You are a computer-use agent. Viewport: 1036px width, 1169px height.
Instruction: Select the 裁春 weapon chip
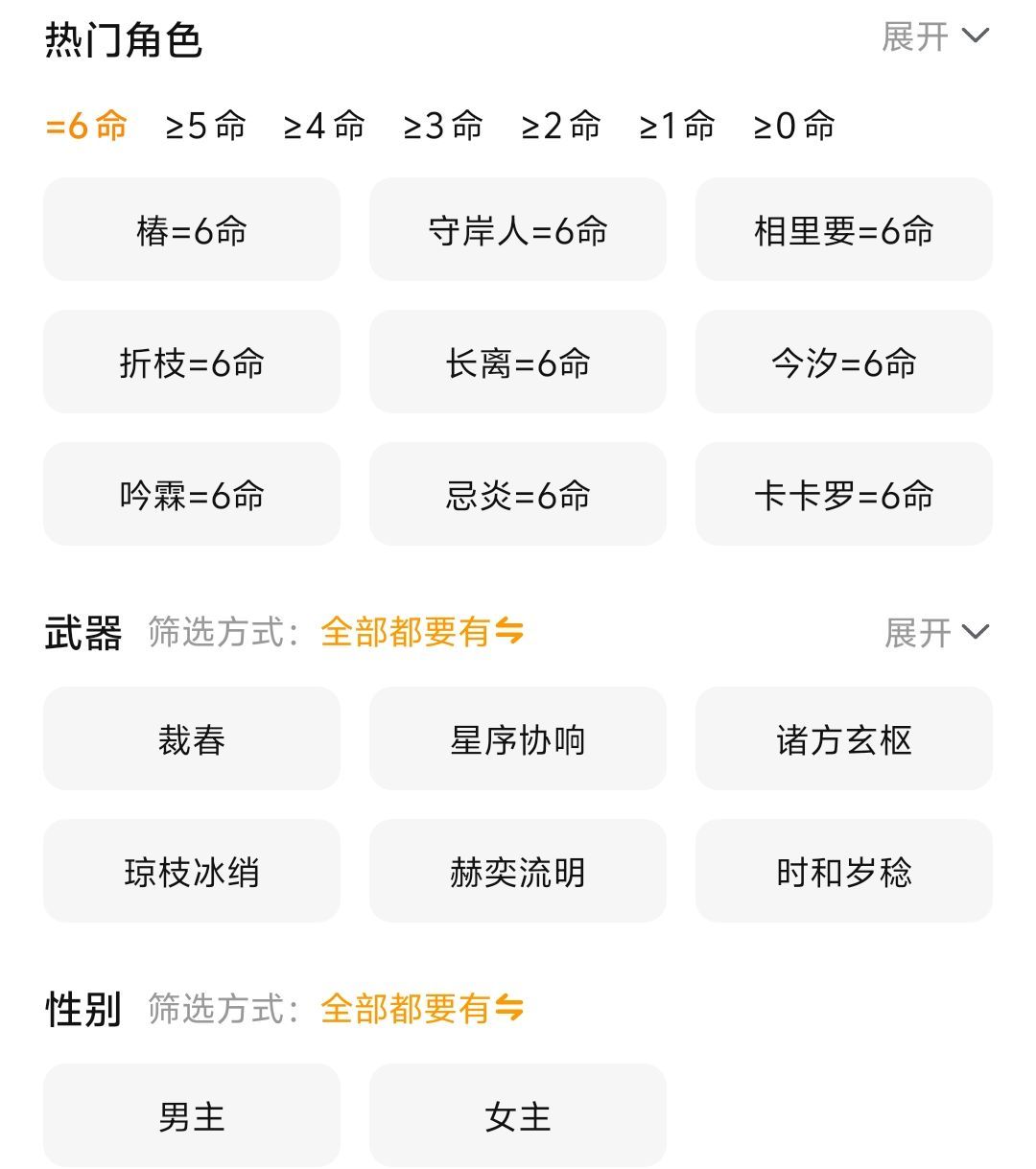click(192, 739)
